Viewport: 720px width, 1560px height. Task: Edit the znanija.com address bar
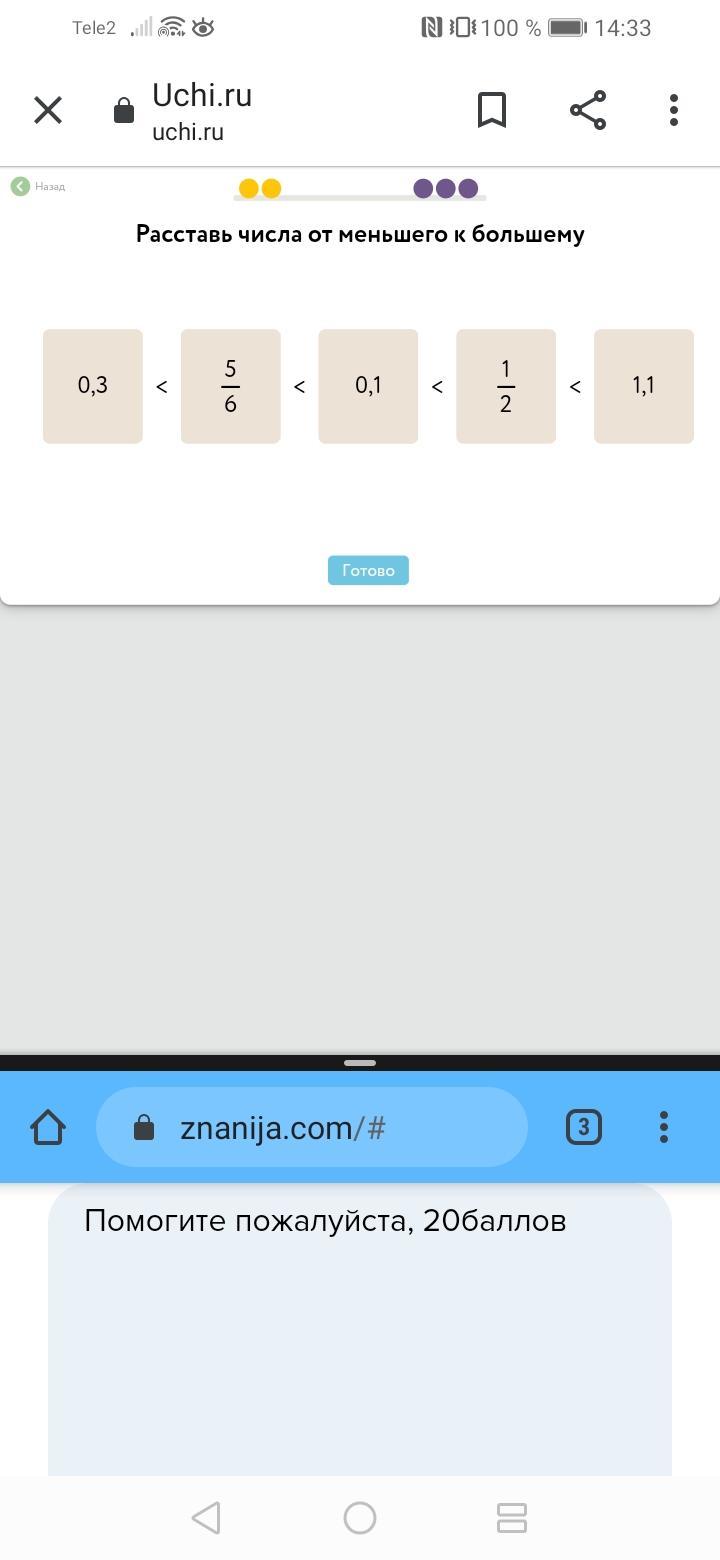pos(312,1128)
